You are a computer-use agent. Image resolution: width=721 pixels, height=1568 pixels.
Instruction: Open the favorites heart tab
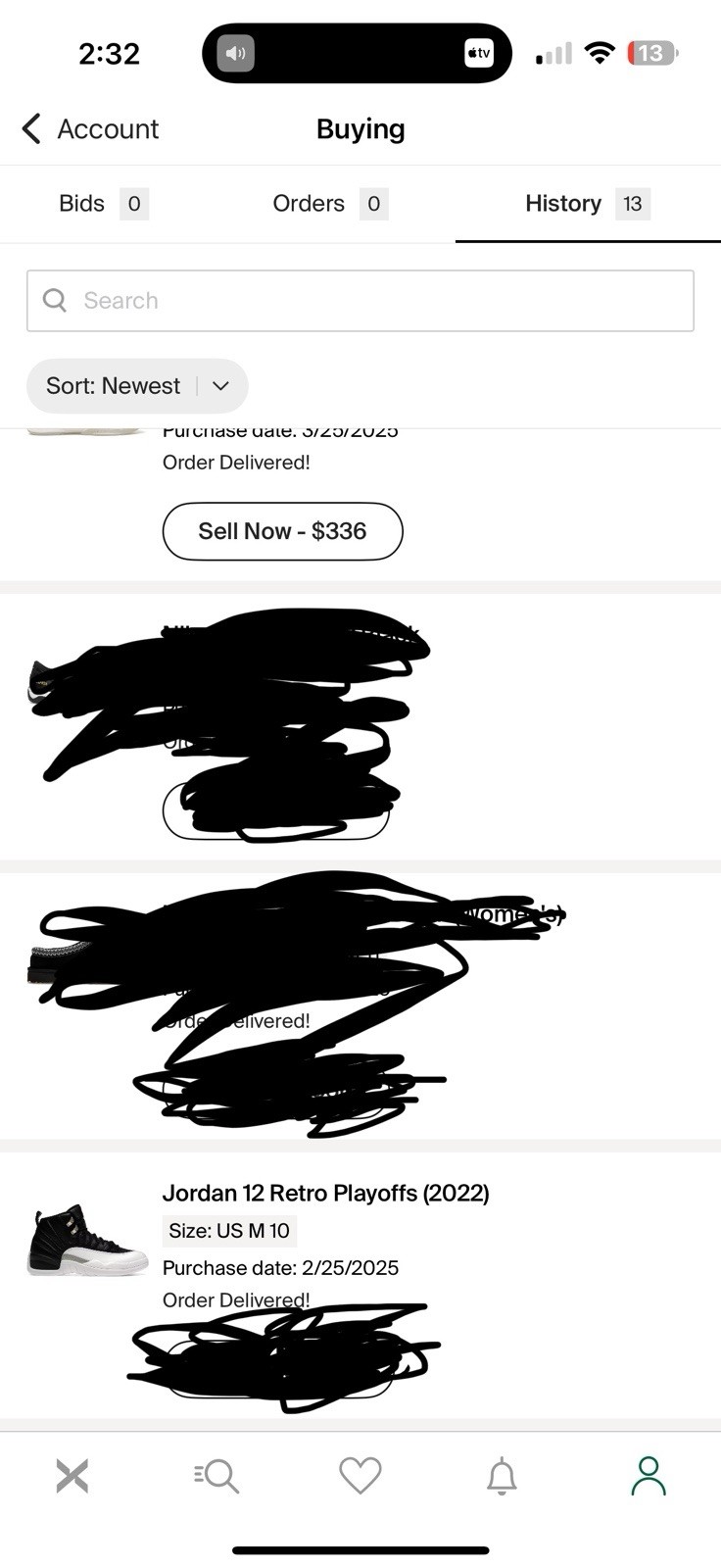point(360,1476)
